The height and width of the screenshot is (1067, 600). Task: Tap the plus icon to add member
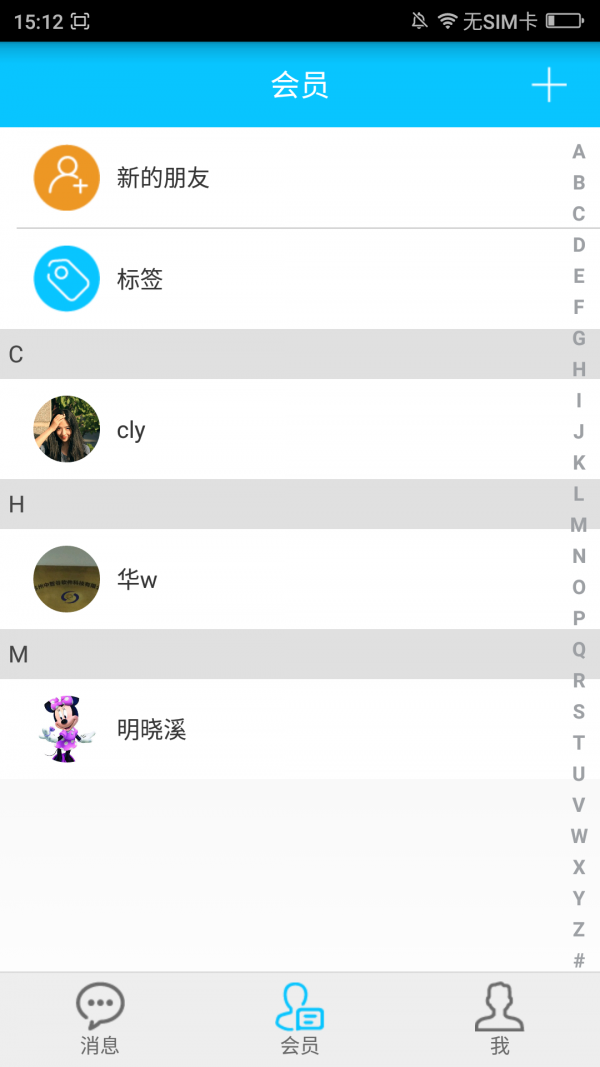(549, 85)
